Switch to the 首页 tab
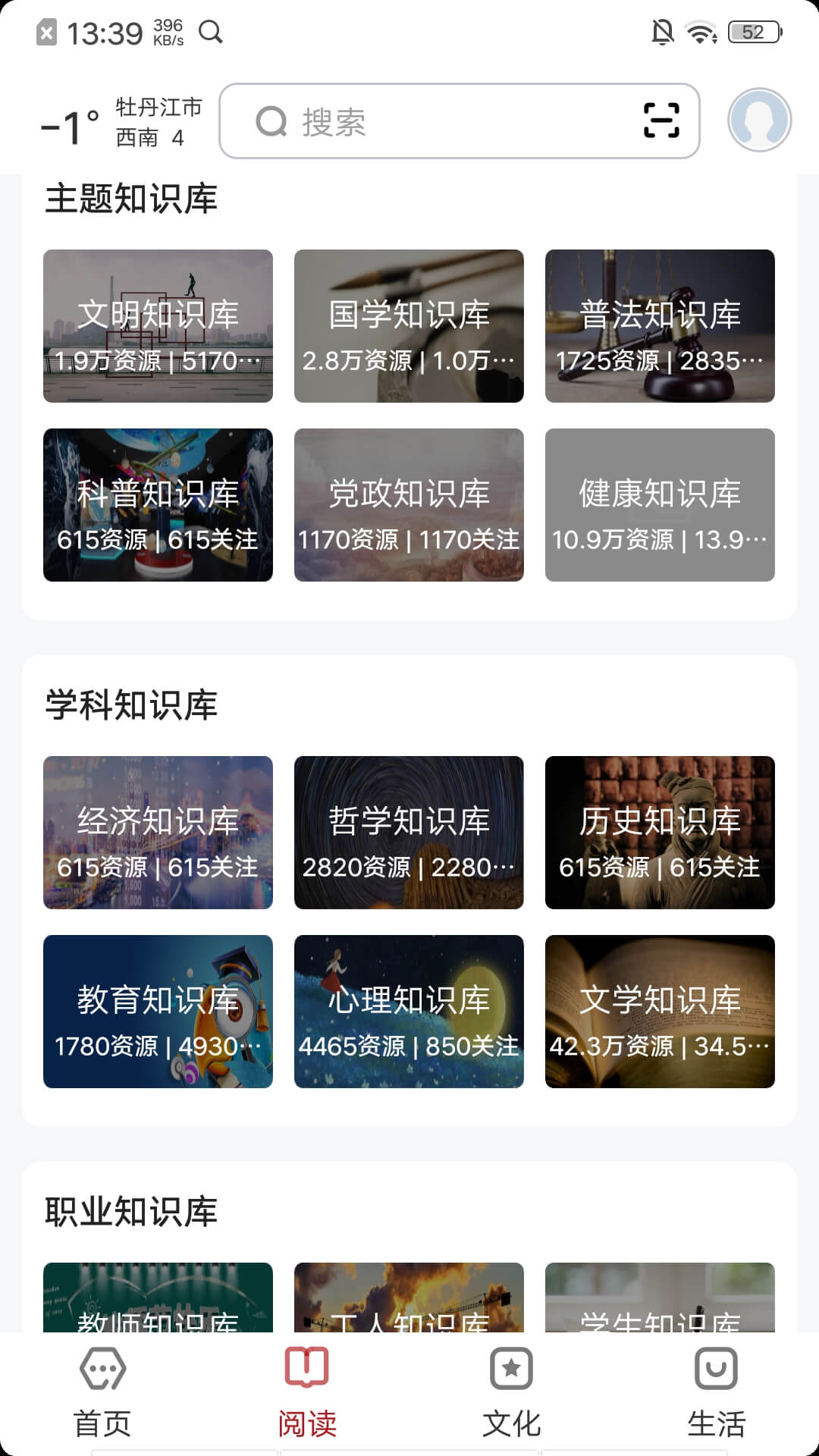The image size is (819, 1456). pyautogui.click(x=102, y=1392)
